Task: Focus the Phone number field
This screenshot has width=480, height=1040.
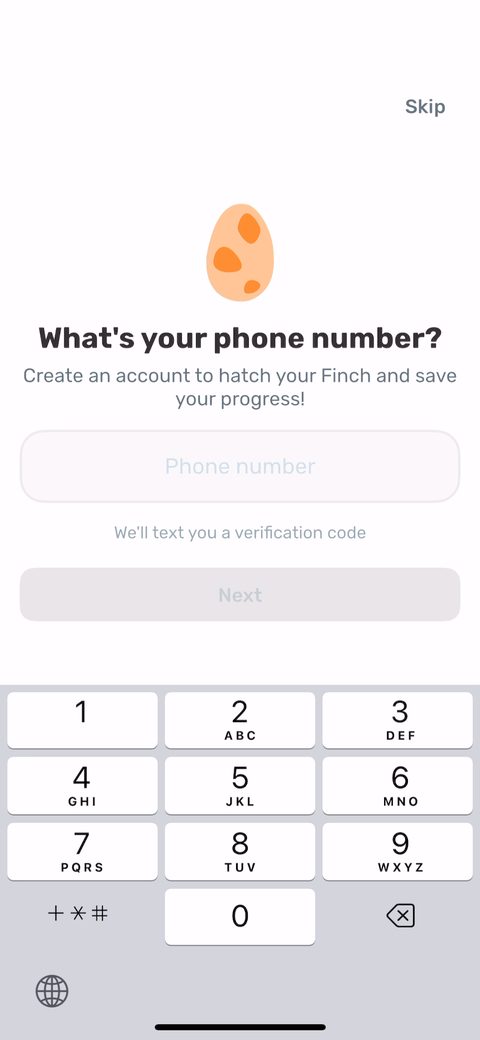Action: click(240, 466)
